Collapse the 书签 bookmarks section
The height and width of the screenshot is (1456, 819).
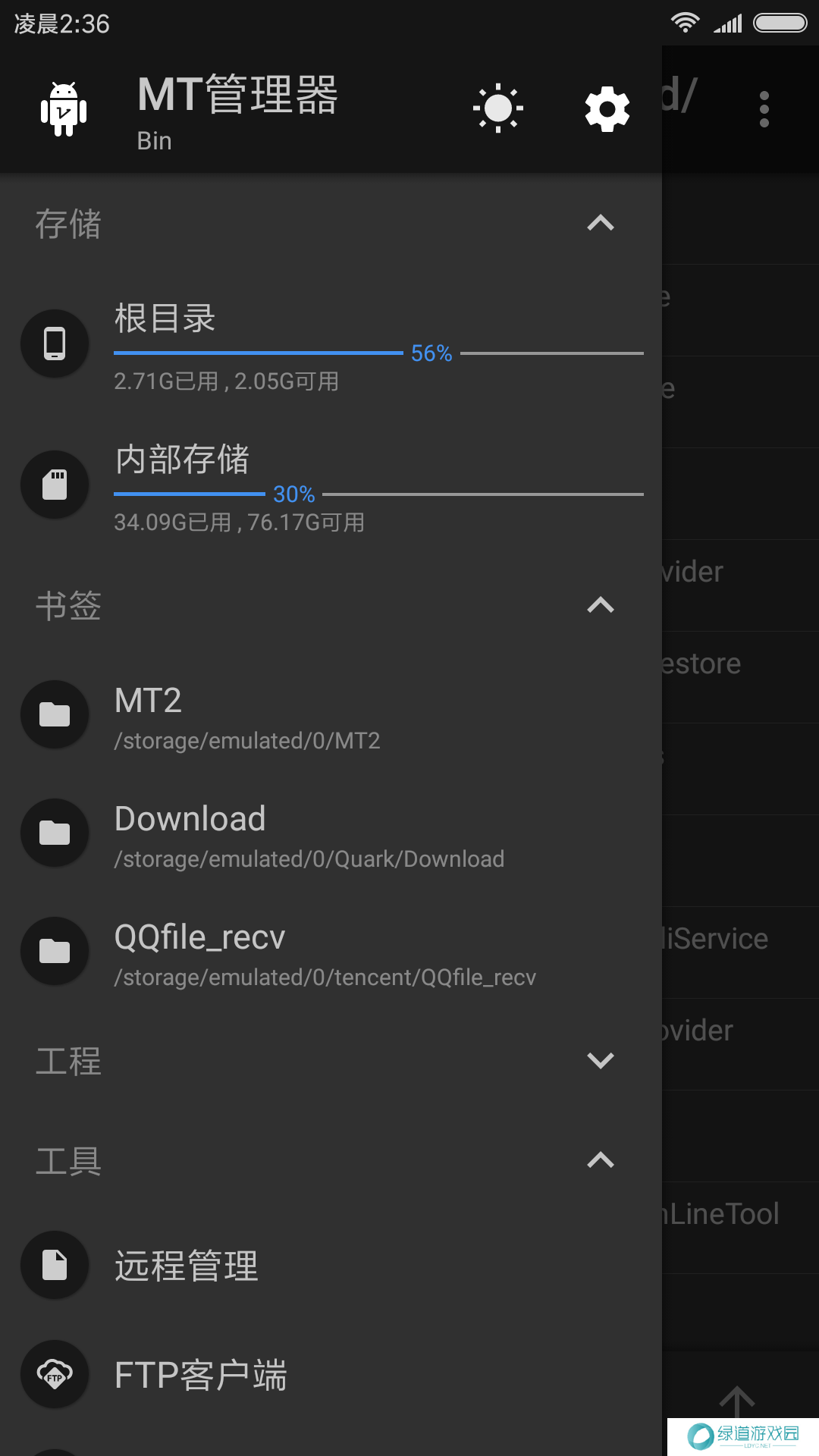tap(600, 606)
